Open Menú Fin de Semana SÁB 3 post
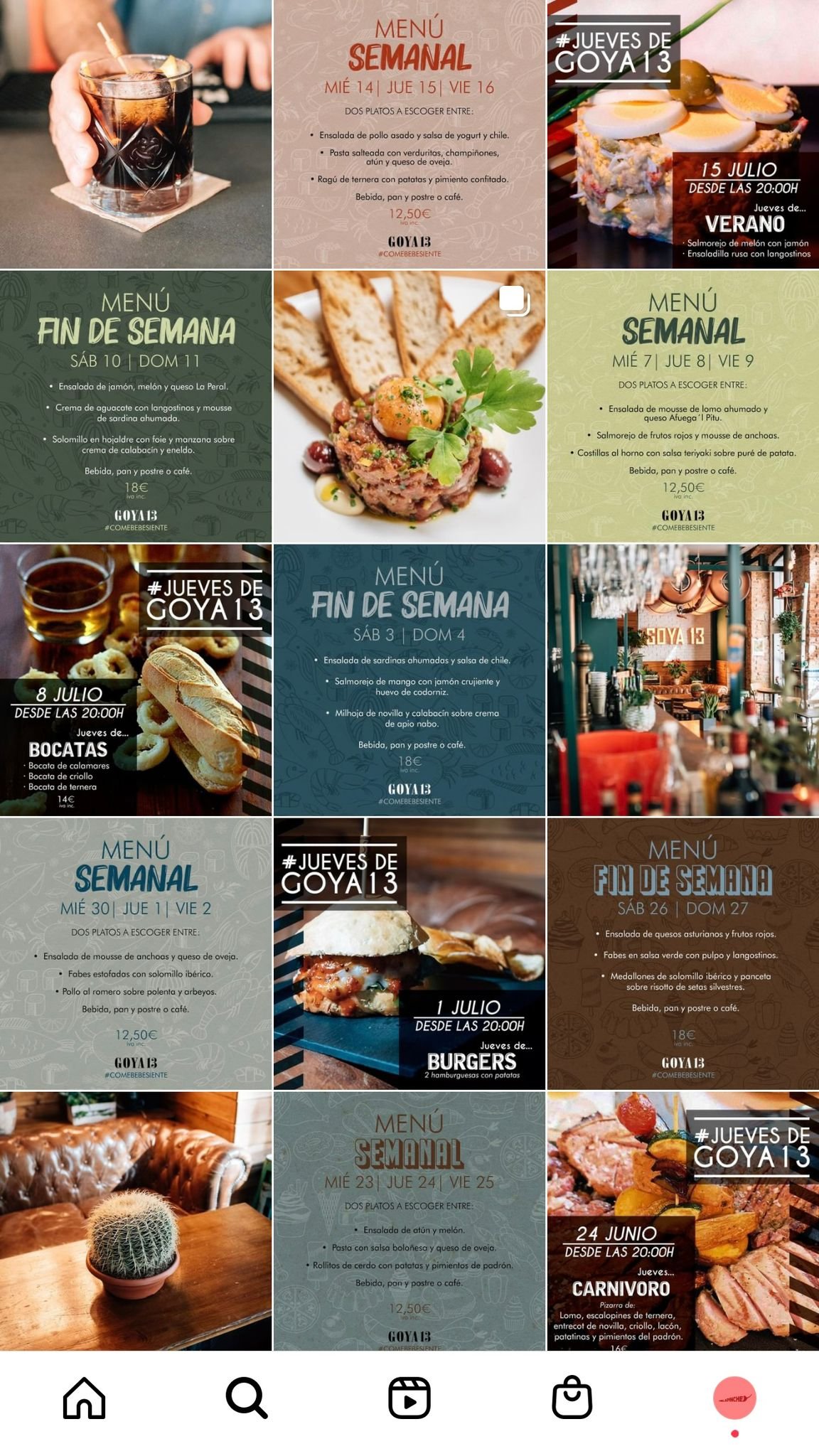Screen dimensions: 819x1456 (409, 680)
